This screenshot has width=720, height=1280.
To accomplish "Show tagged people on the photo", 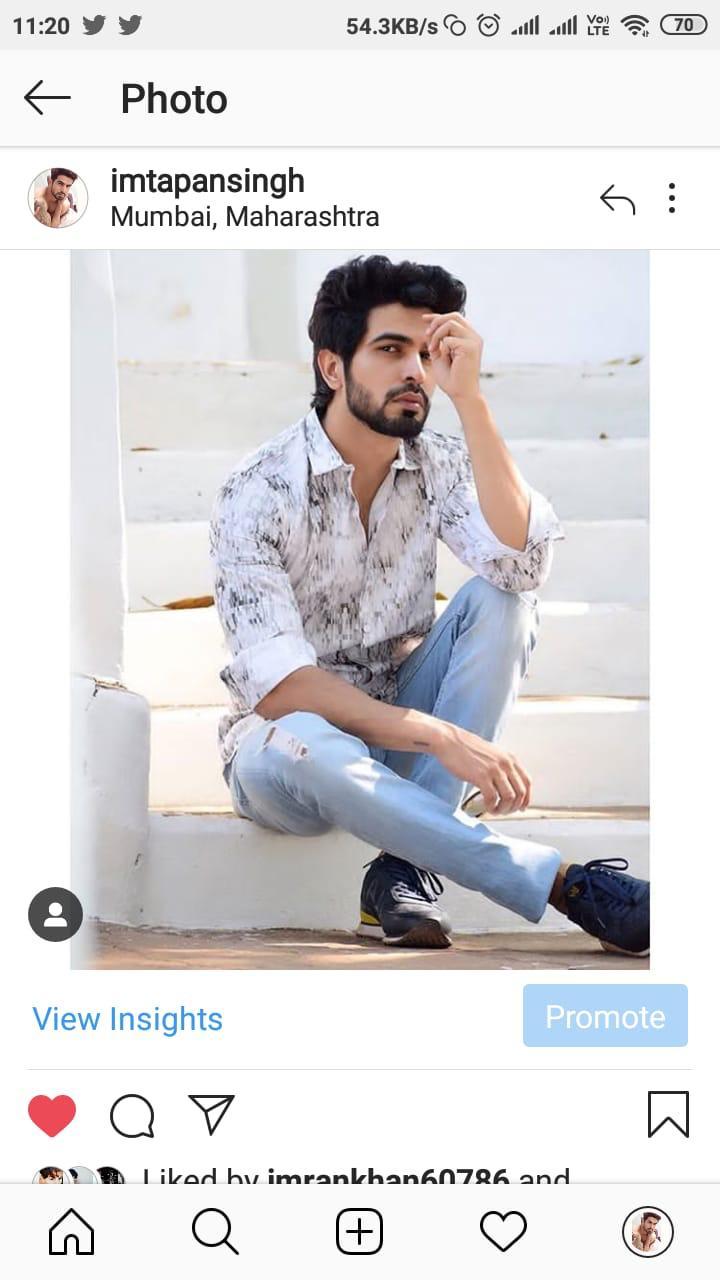I will [55, 914].
